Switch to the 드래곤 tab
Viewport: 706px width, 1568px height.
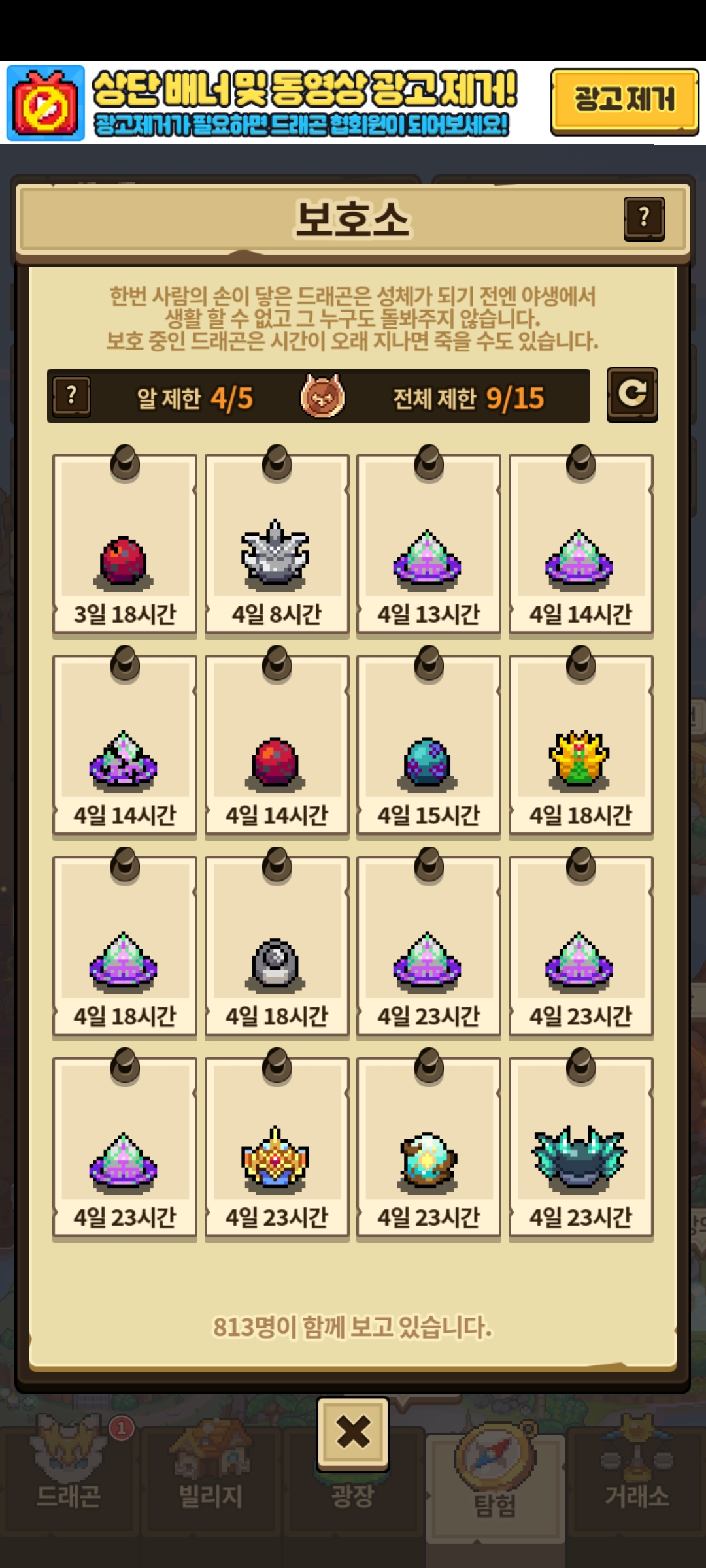point(69,1480)
